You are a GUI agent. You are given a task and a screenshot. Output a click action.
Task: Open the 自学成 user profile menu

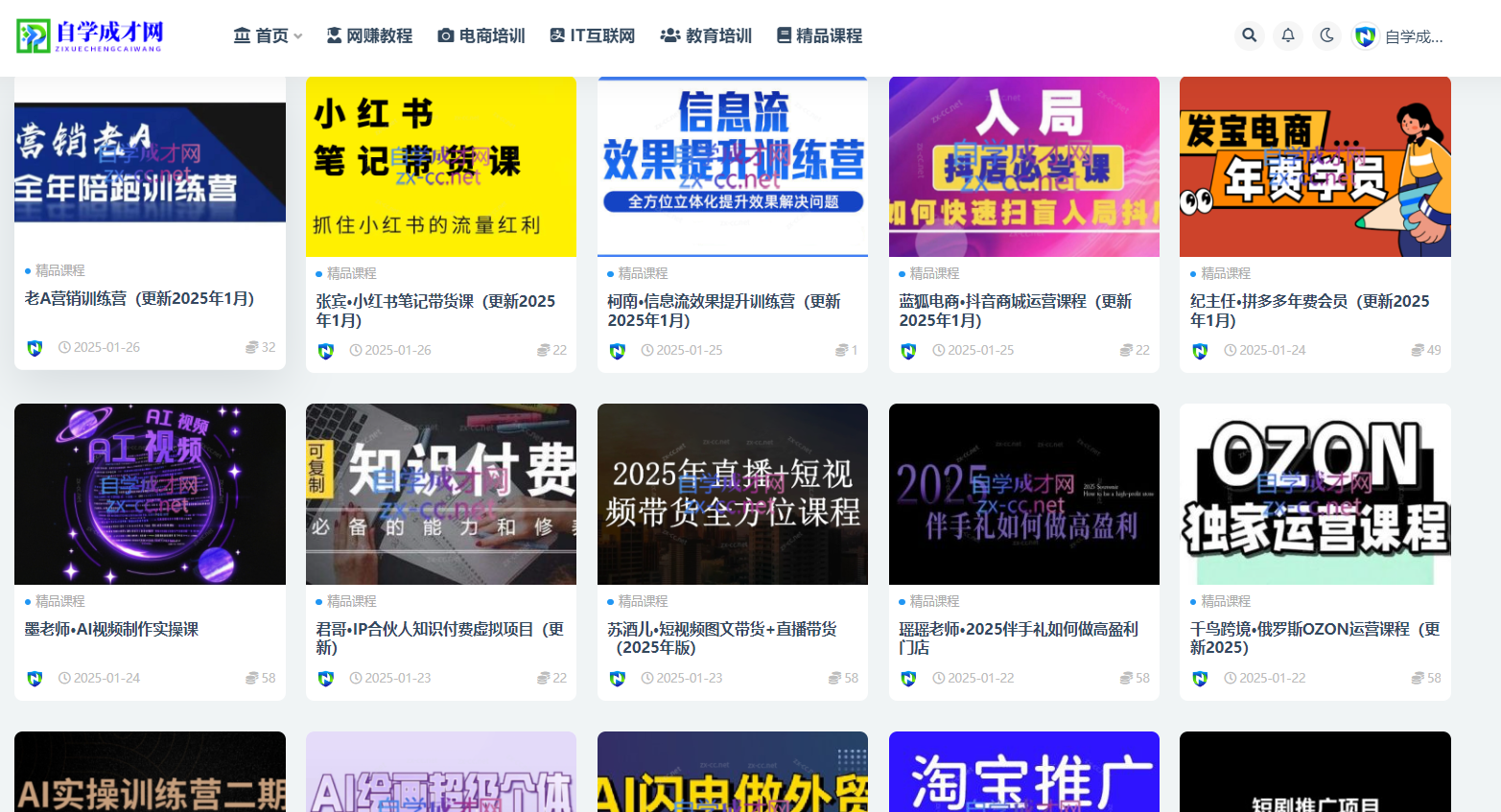(1399, 36)
